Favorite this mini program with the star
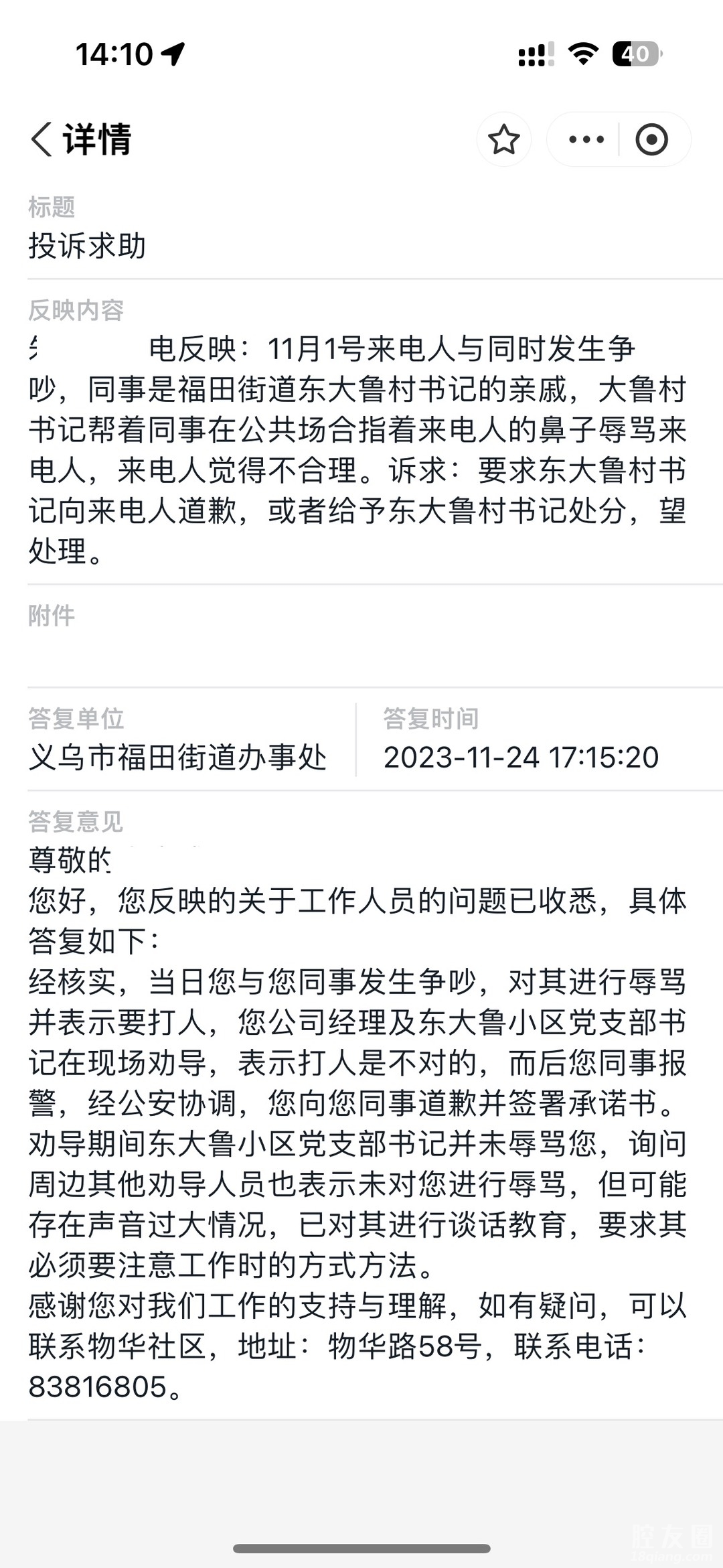This screenshot has height=1568, width=723. point(503,139)
